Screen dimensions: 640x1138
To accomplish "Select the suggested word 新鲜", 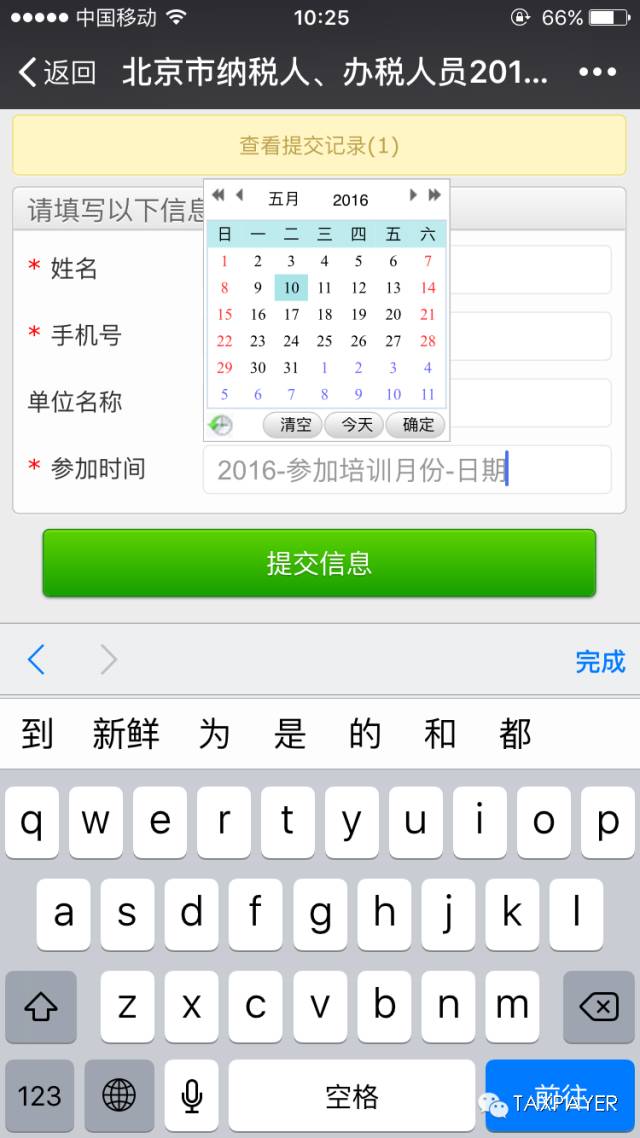I will tap(126, 734).
